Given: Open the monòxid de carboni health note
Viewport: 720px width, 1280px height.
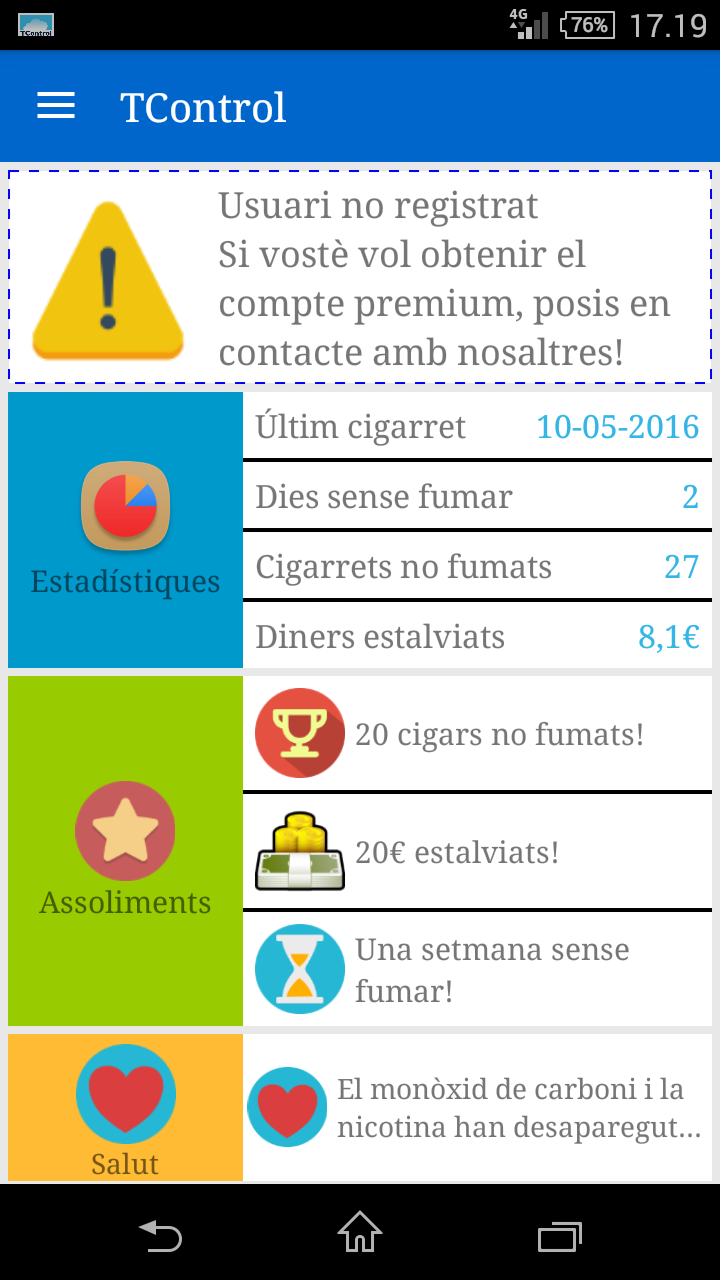Looking at the screenshot, I should tap(478, 1108).
